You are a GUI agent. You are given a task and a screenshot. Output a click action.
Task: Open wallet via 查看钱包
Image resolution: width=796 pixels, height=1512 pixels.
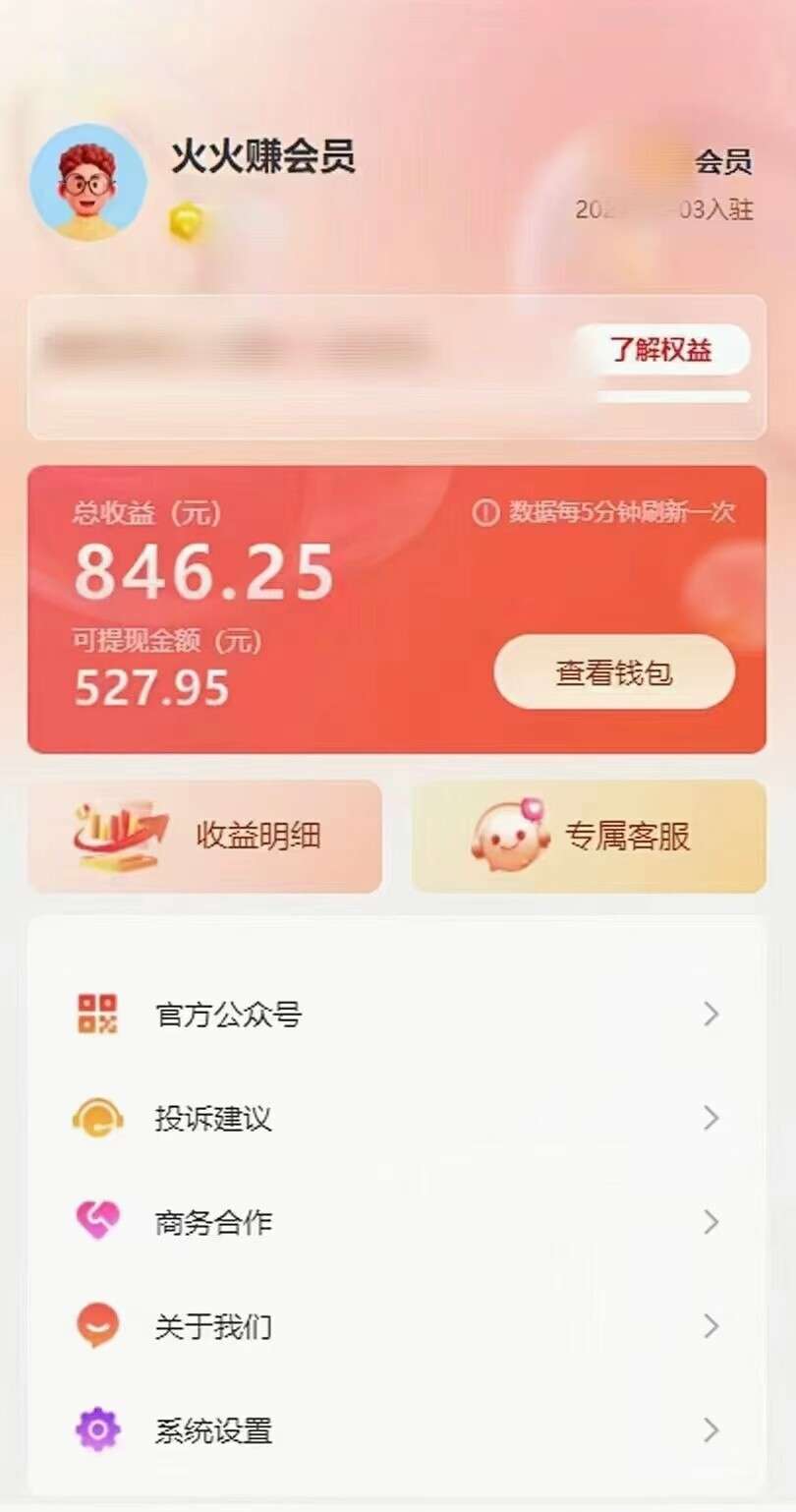point(614,672)
